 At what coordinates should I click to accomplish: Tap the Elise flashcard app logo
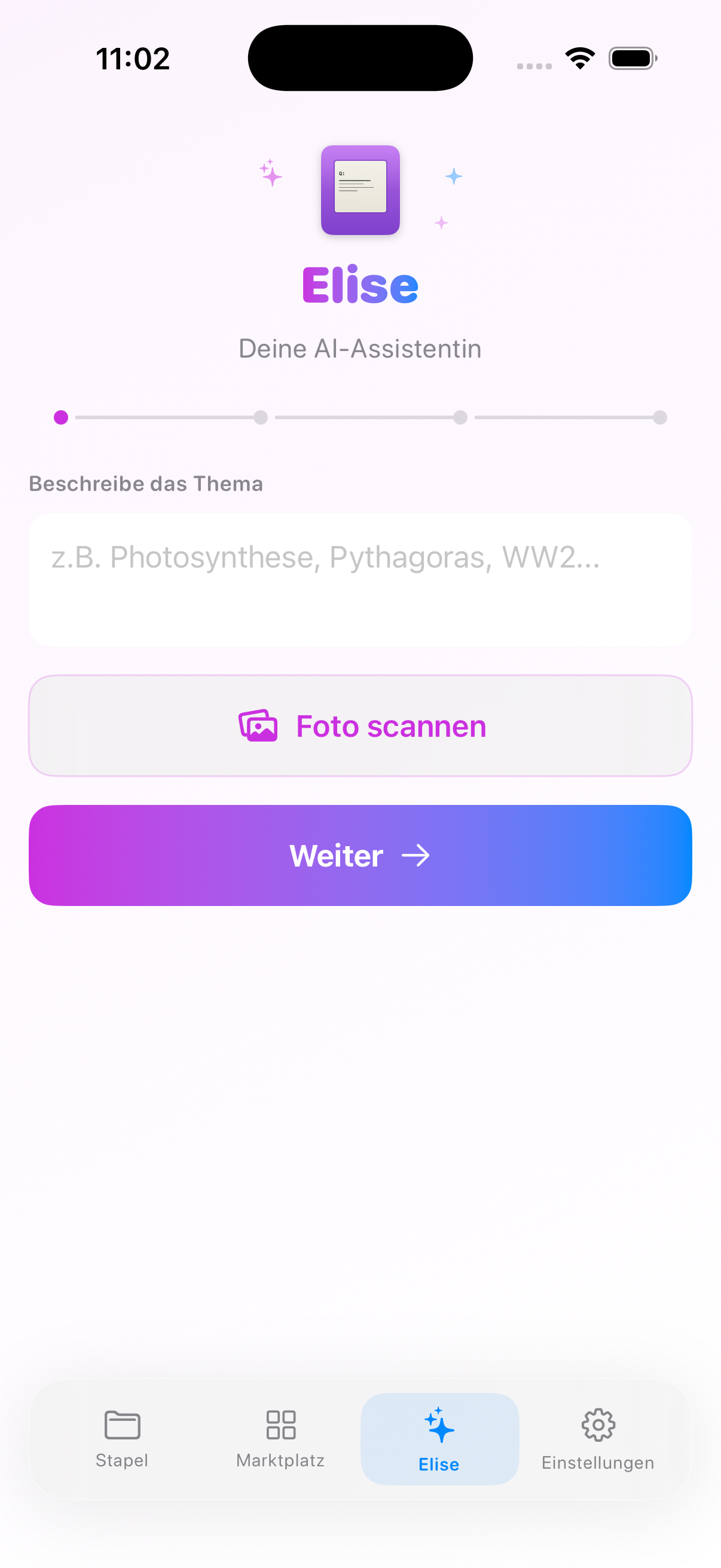click(360, 191)
